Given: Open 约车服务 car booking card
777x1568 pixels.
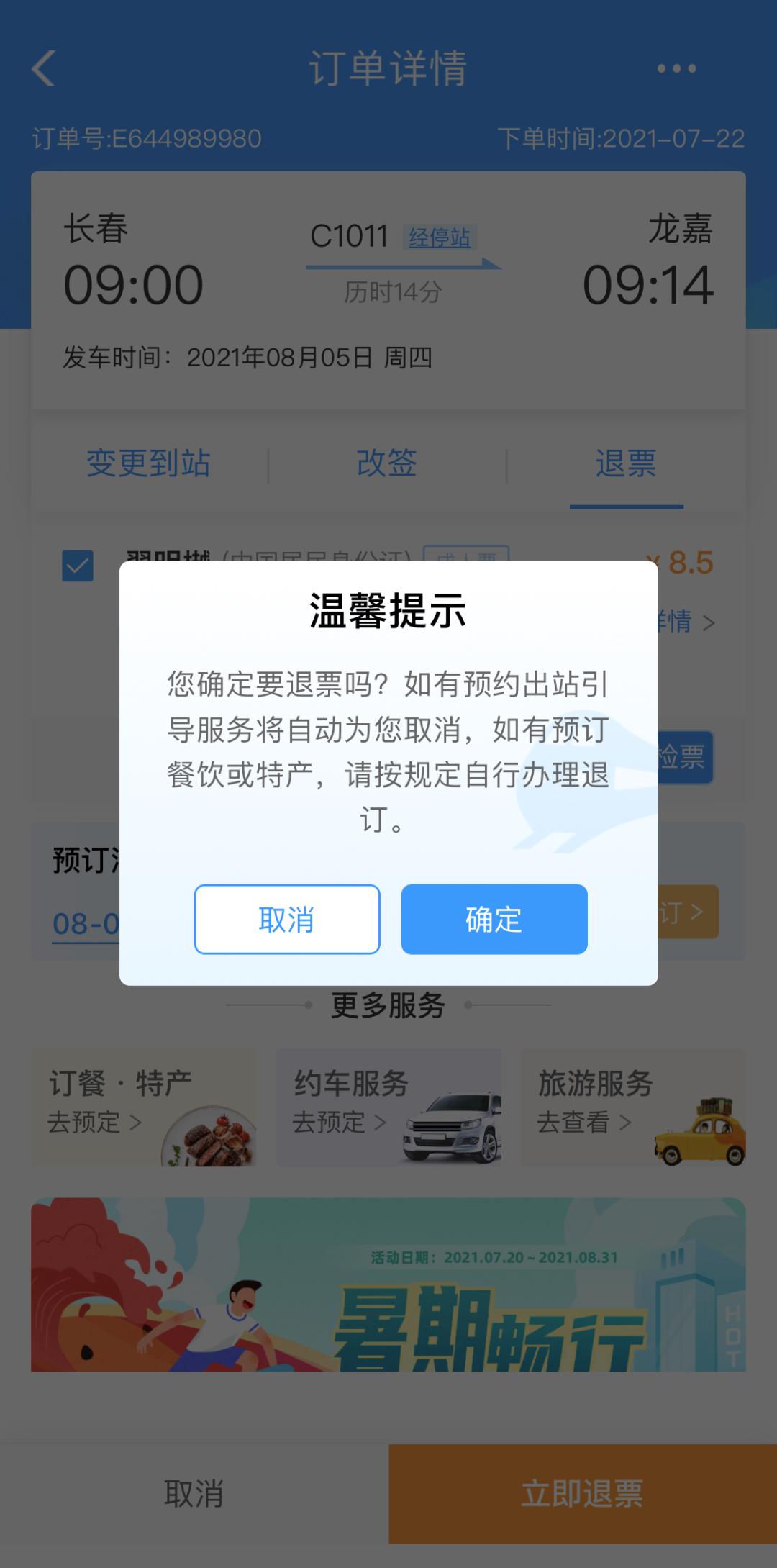Looking at the screenshot, I should tap(388, 1107).
